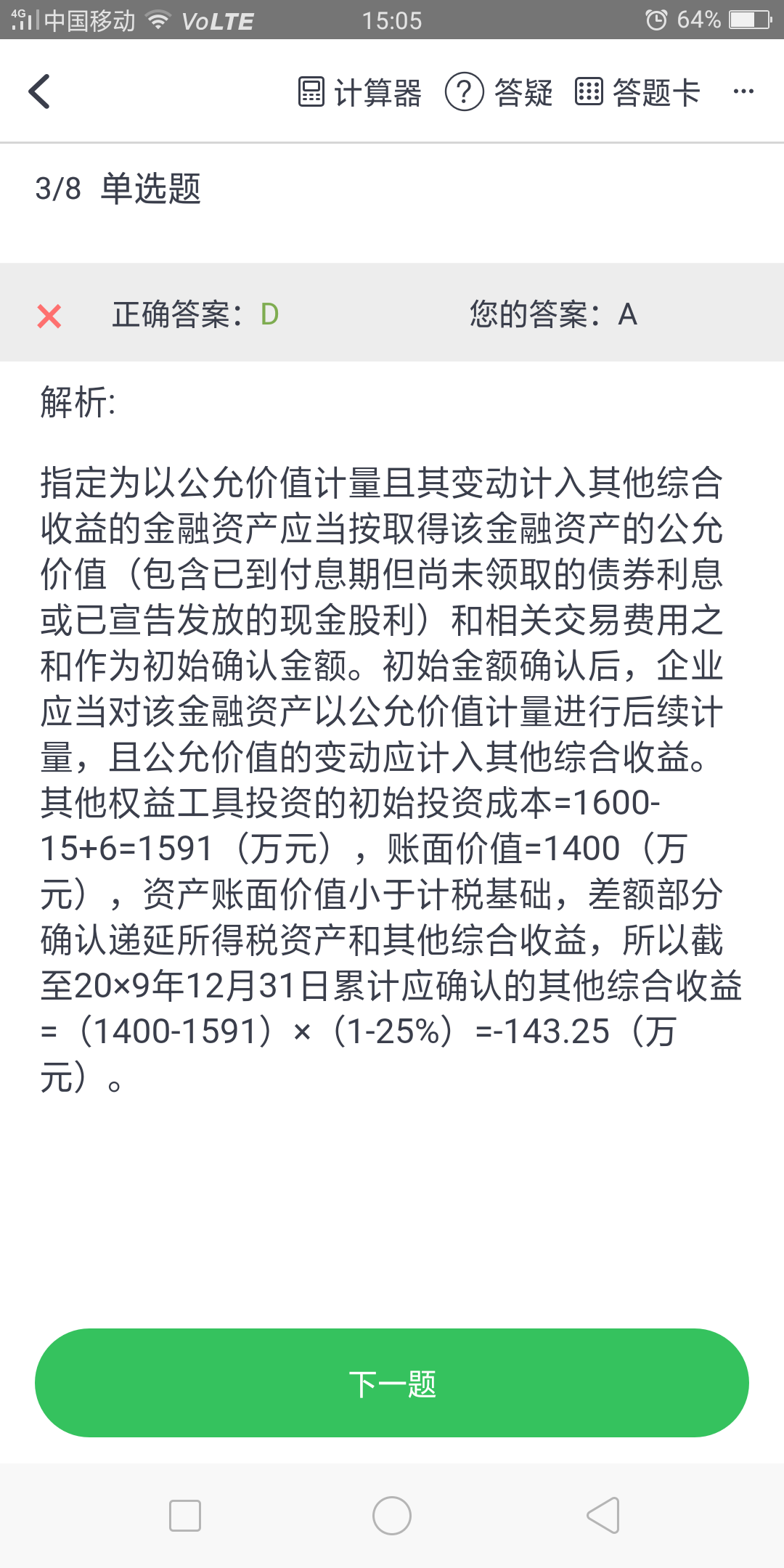784x1568 pixels.
Task: Tap the system home circle button
Action: click(x=392, y=1515)
